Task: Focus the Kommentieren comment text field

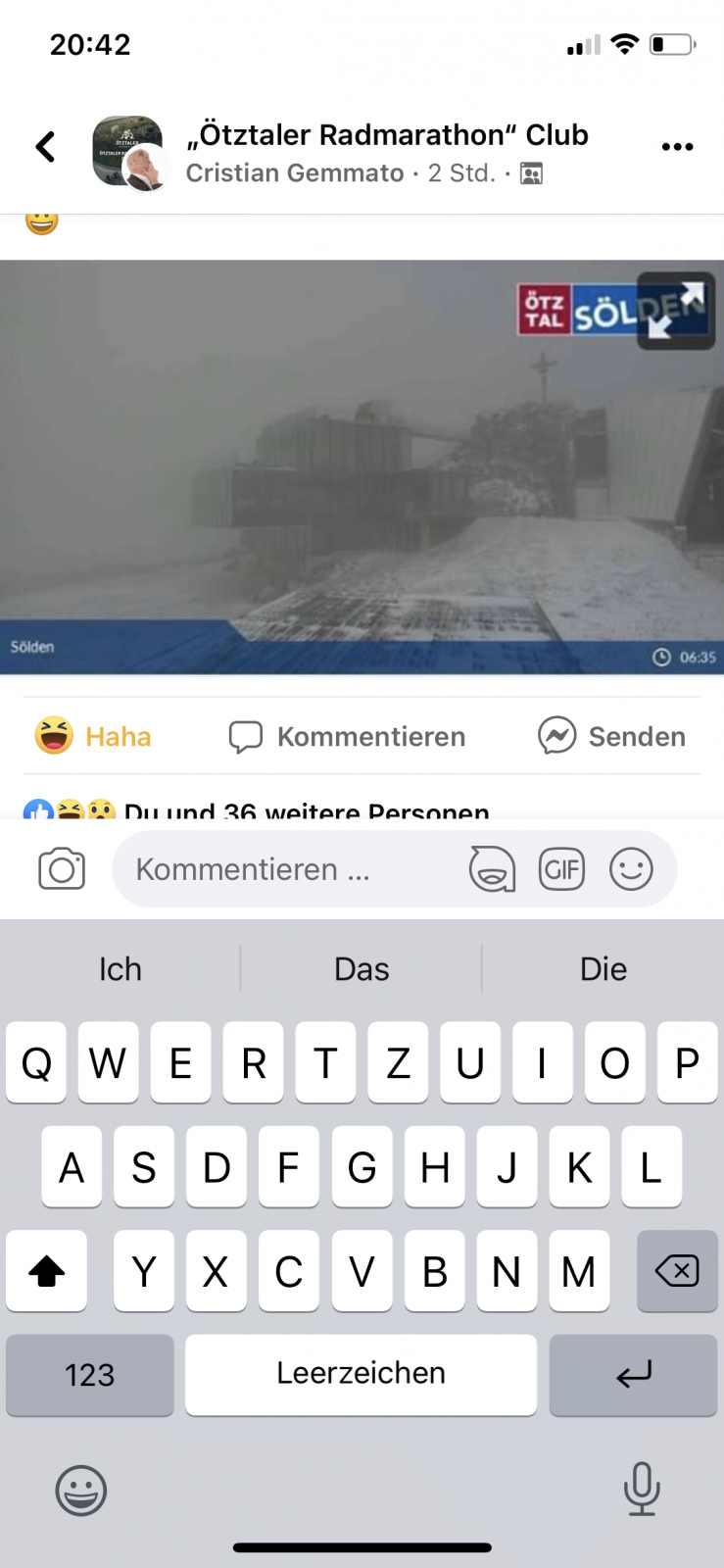Action: pyautogui.click(x=284, y=869)
